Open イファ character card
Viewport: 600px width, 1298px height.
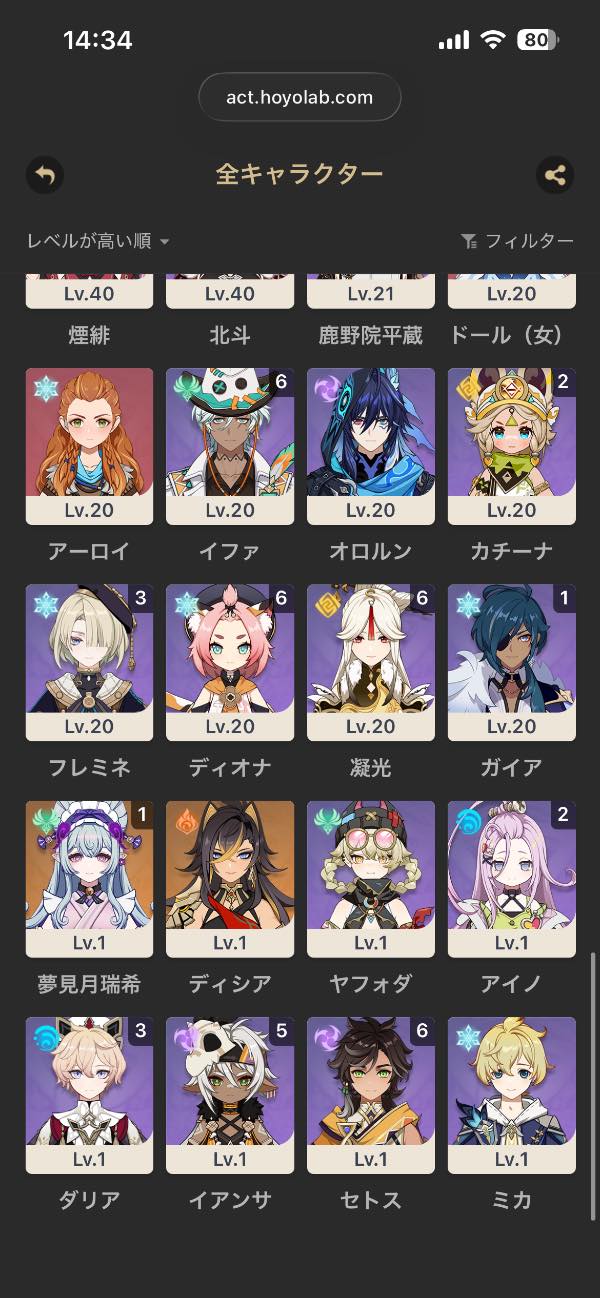point(230,446)
